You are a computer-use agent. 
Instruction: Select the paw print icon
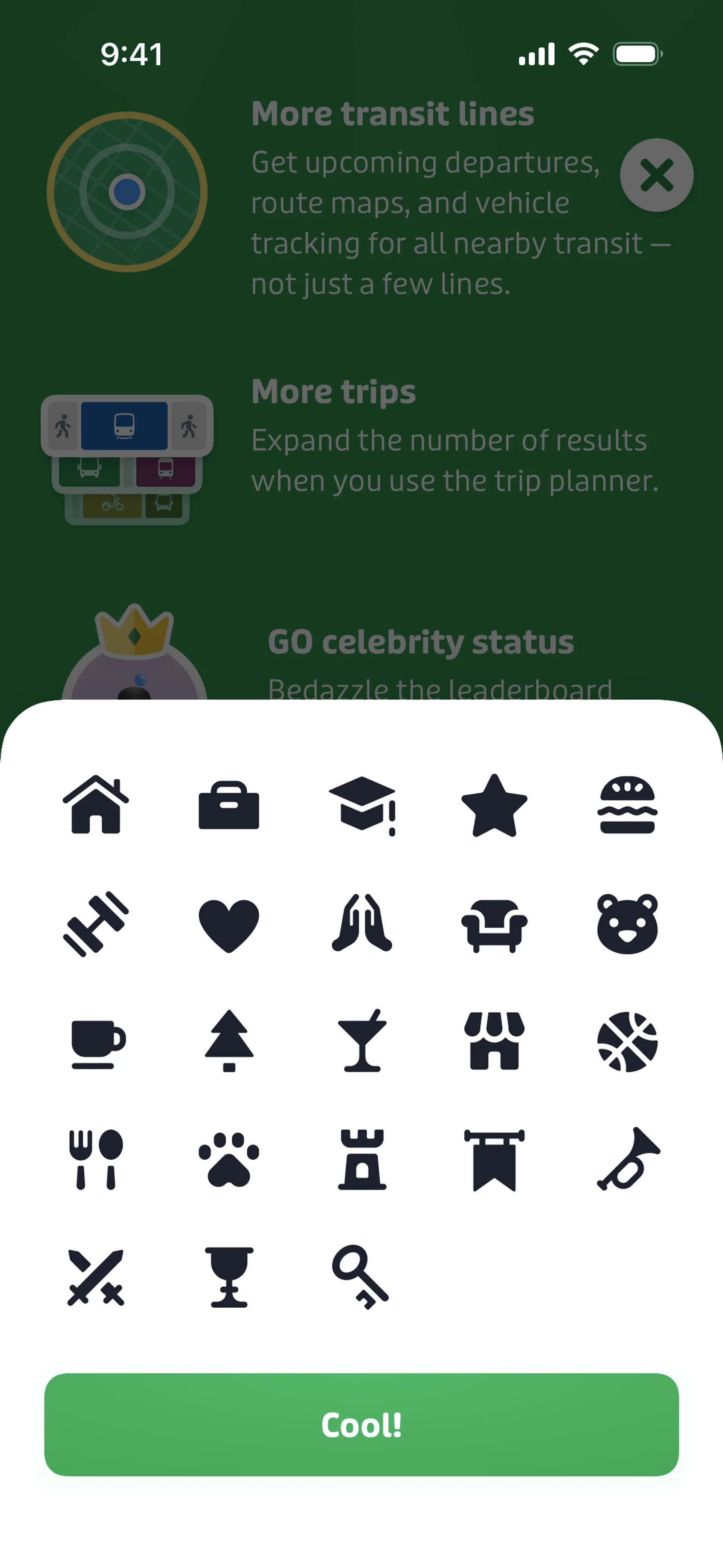229,1160
